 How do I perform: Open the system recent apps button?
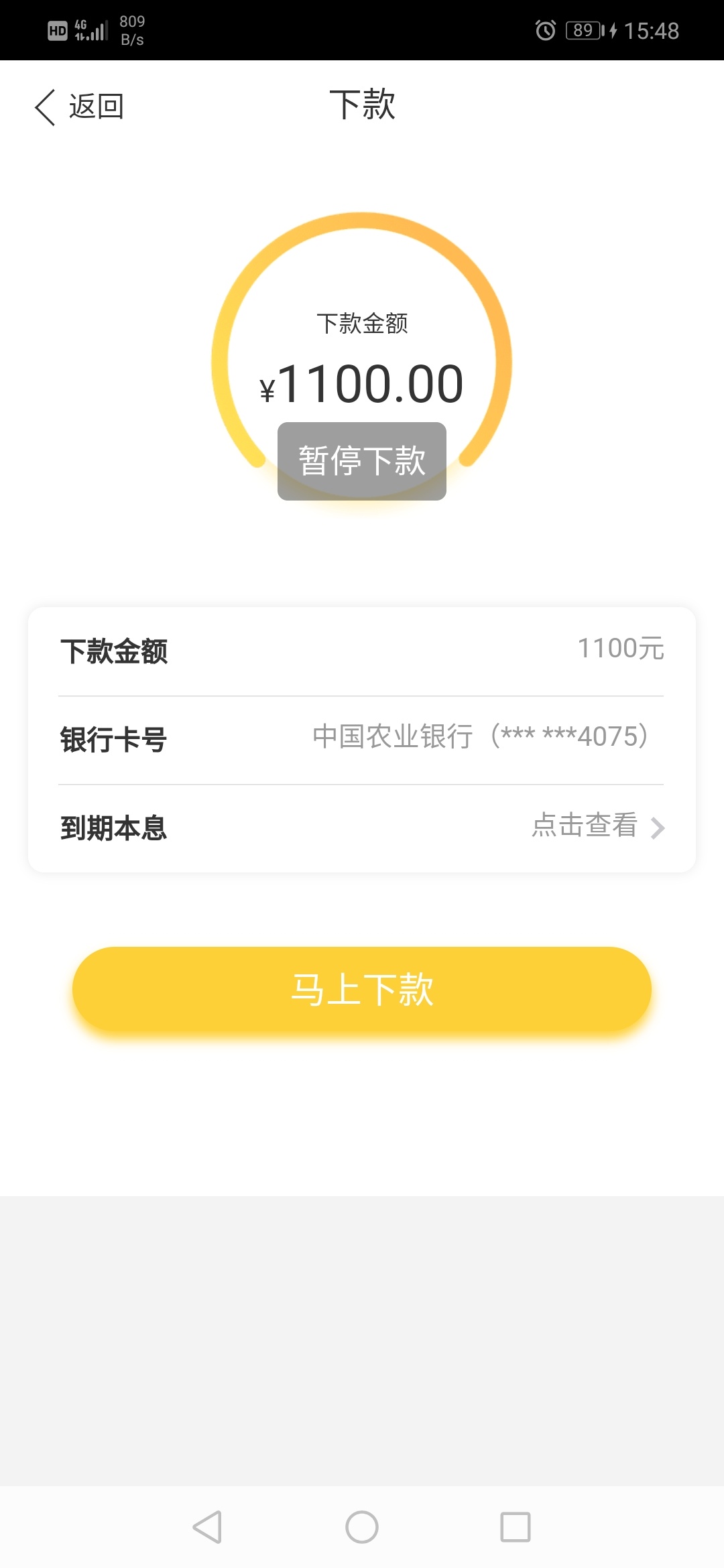516,1527
